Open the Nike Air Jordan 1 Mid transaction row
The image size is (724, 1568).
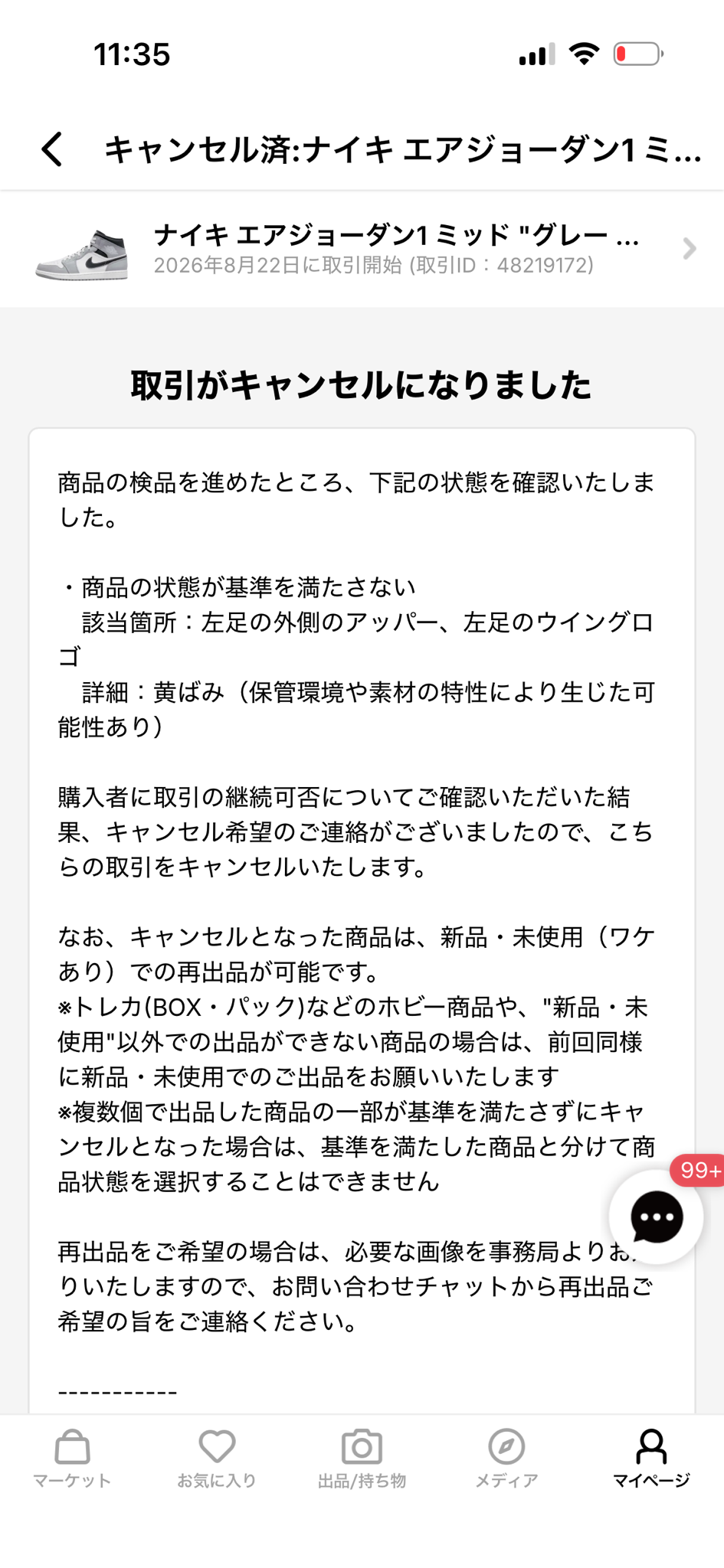point(362,249)
